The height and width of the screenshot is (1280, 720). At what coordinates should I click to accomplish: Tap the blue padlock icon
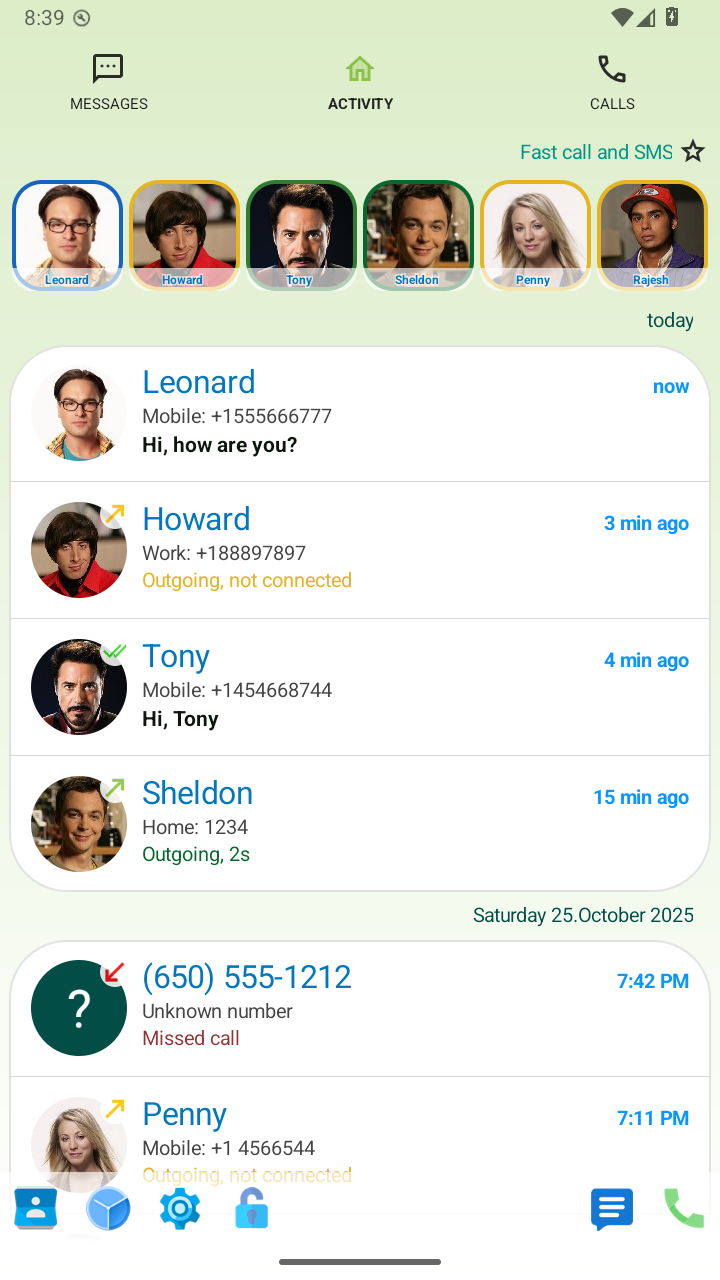pos(251,1210)
